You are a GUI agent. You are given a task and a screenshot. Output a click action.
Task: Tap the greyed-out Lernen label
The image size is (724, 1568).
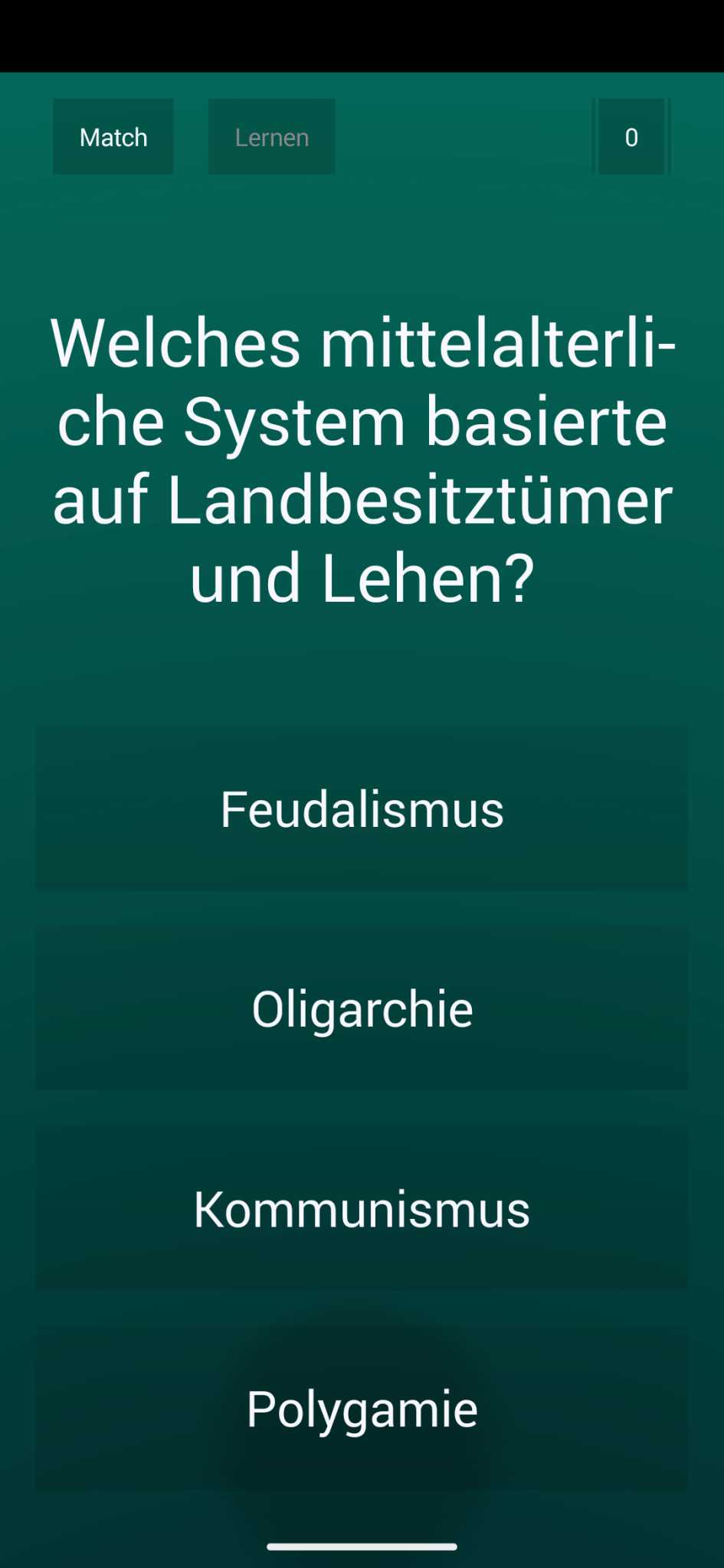pyautogui.click(x=271, y=136)
